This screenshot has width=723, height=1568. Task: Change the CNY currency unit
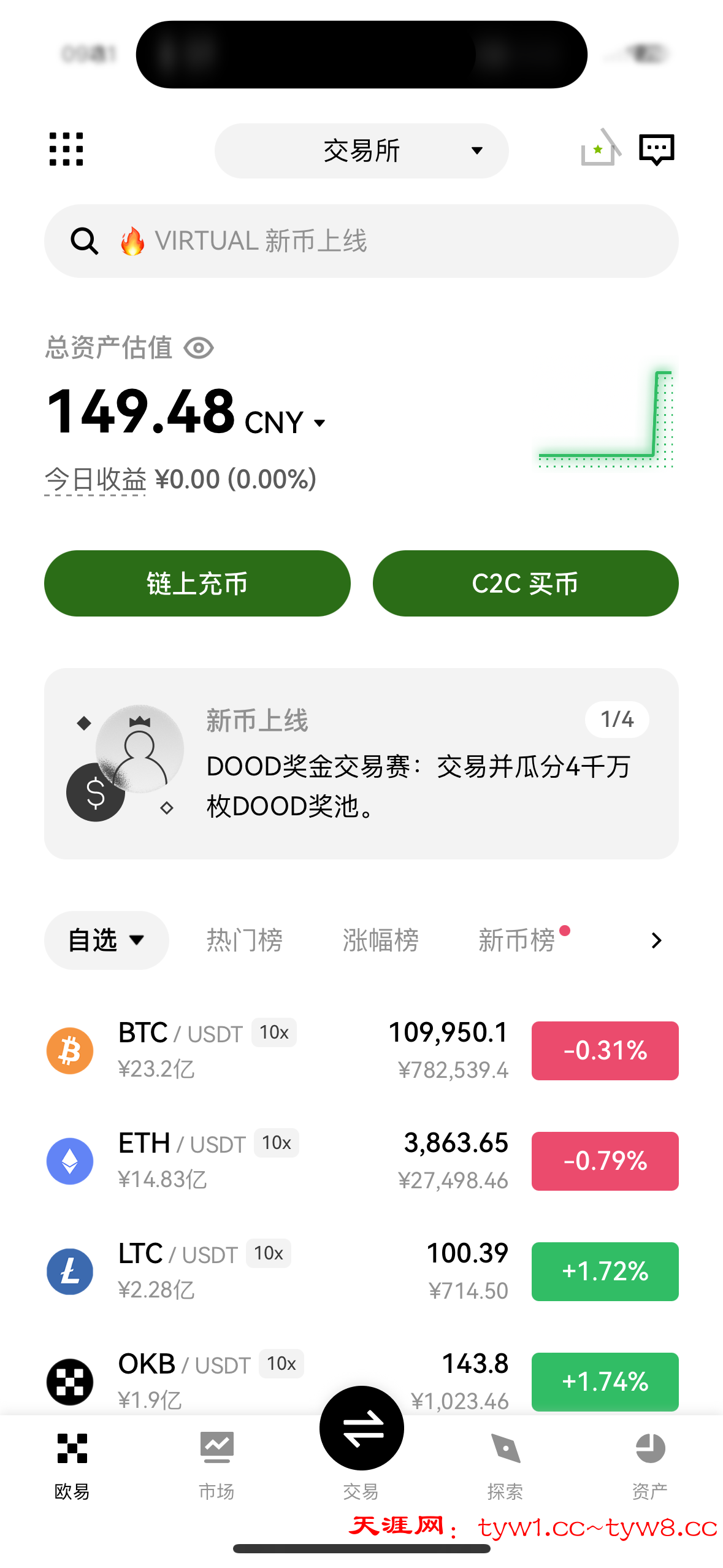pyautogui.click(x=285, y=423)
